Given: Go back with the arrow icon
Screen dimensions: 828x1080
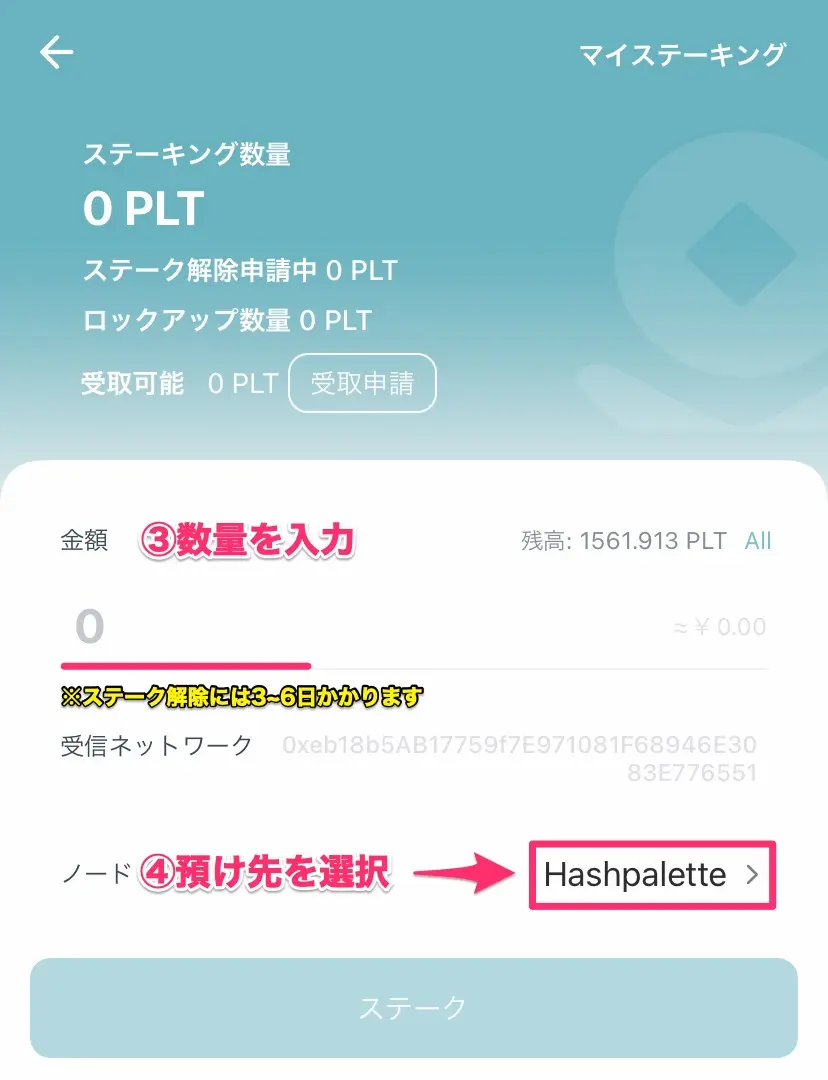Looking at the screenshot, I should (x=57, y=53).
